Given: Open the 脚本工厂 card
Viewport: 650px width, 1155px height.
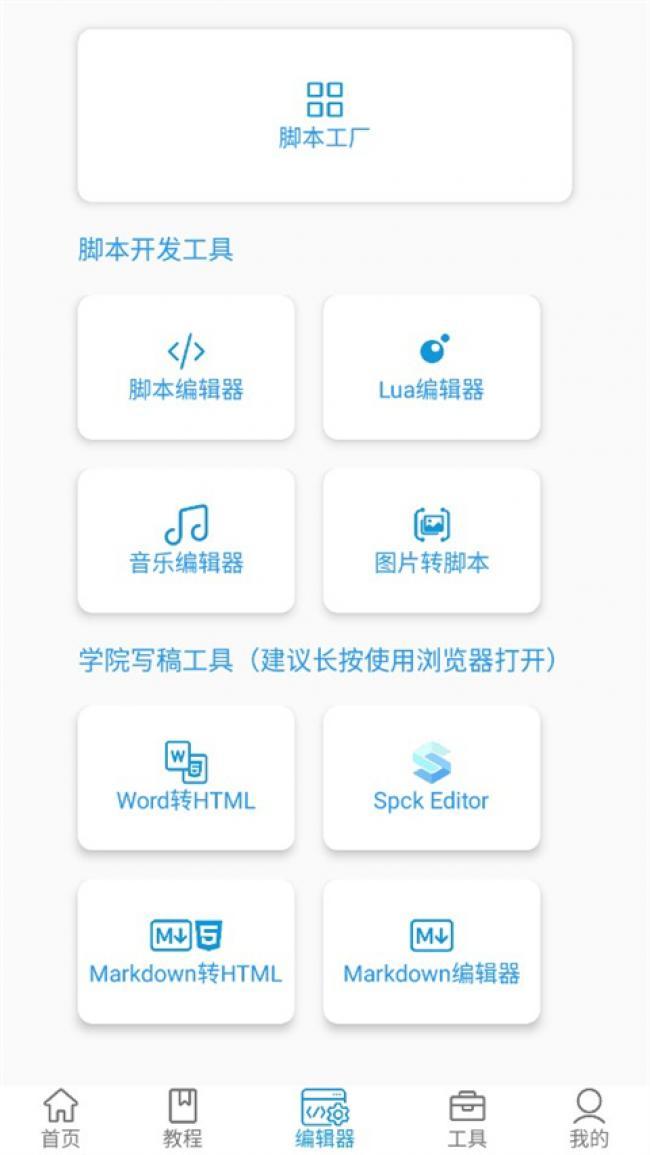Looking at the screenshot, I should 325,116.
